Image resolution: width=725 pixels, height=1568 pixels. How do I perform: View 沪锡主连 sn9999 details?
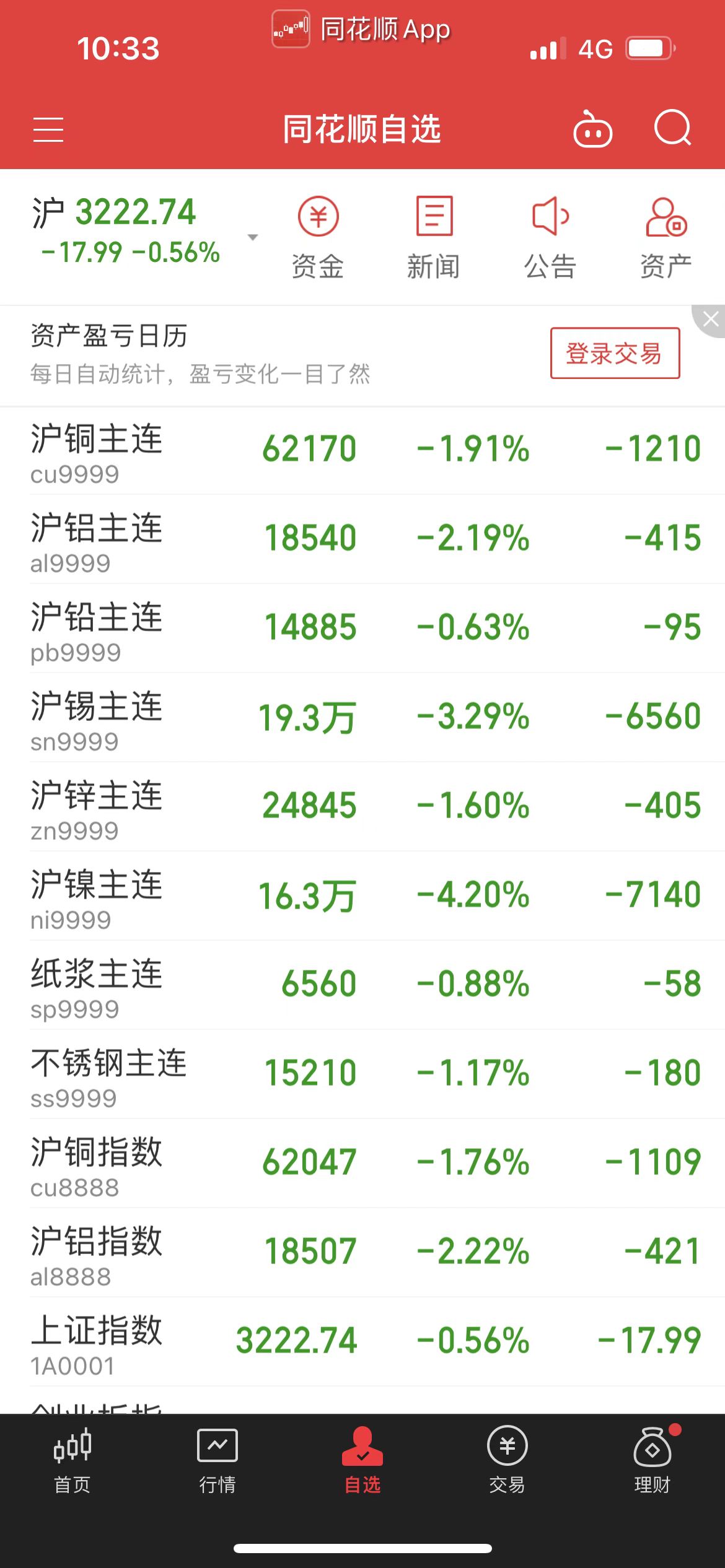pos(362,718)
